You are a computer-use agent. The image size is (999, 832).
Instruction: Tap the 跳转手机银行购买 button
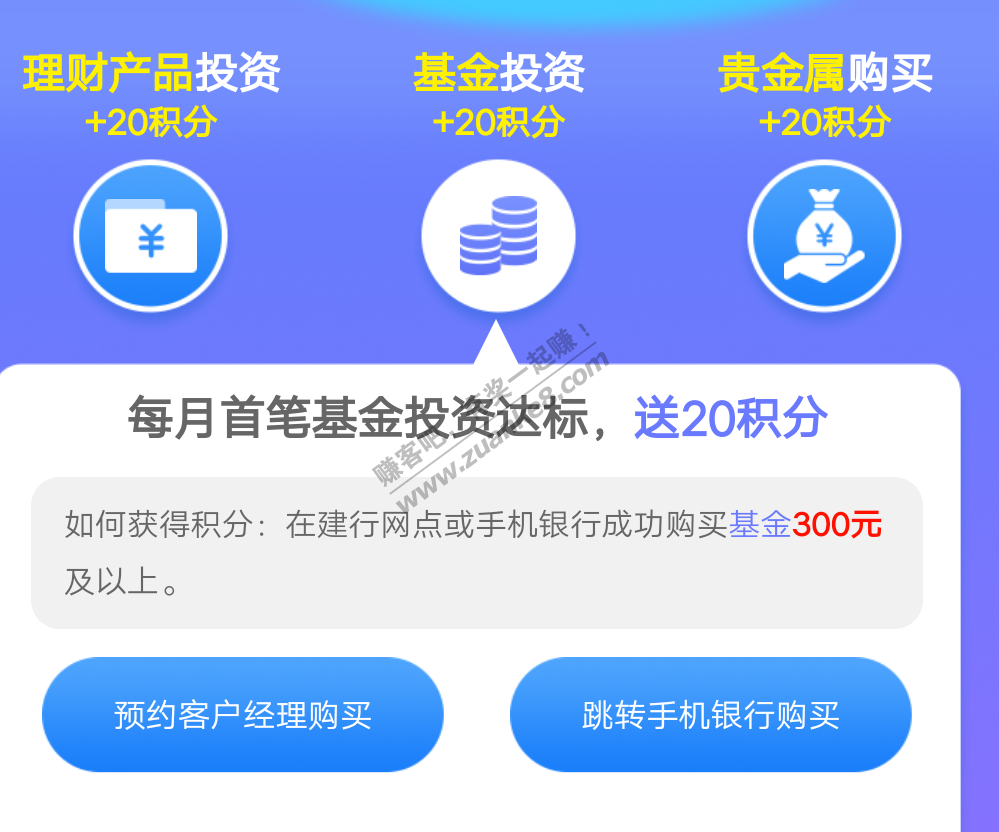[x=710, y=715]
